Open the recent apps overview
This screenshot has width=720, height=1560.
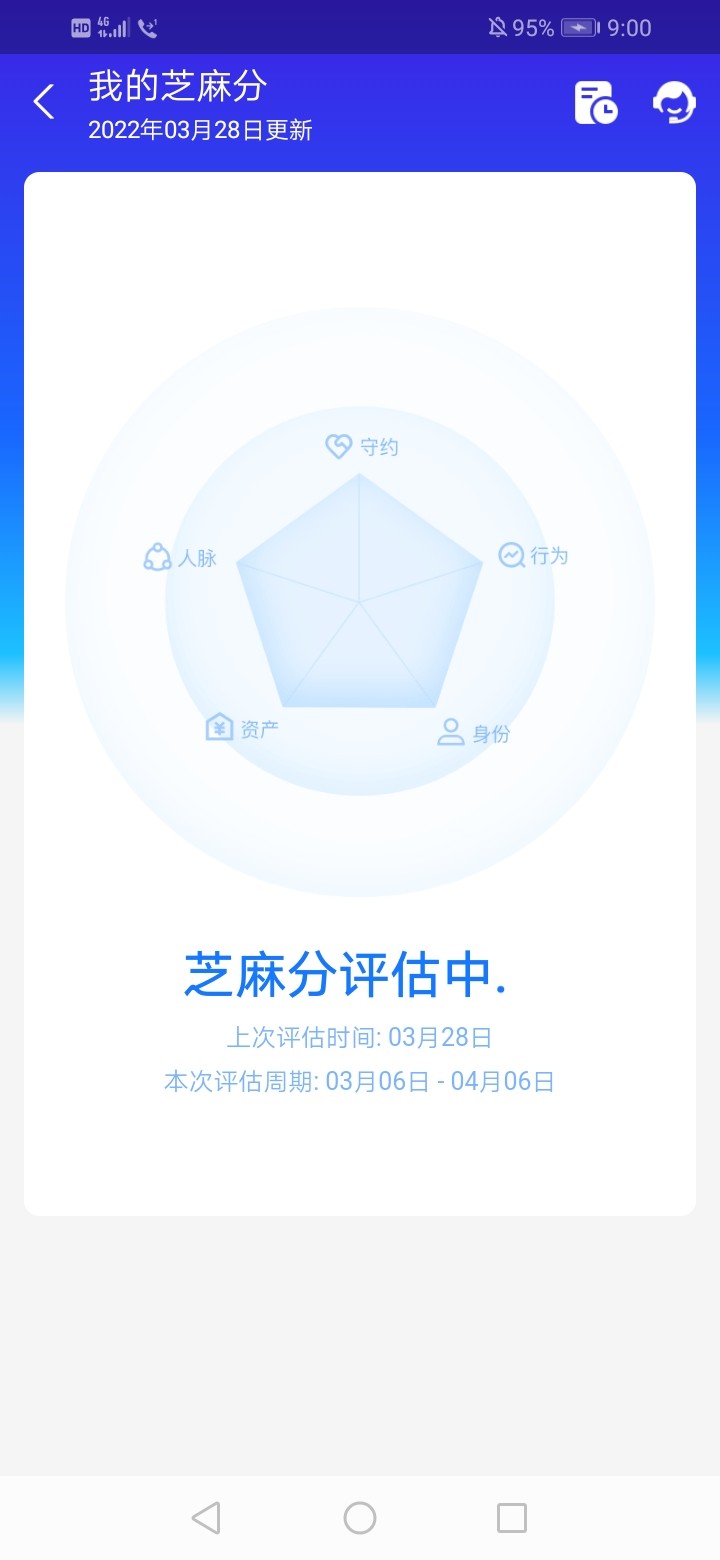pos(512,1518)
